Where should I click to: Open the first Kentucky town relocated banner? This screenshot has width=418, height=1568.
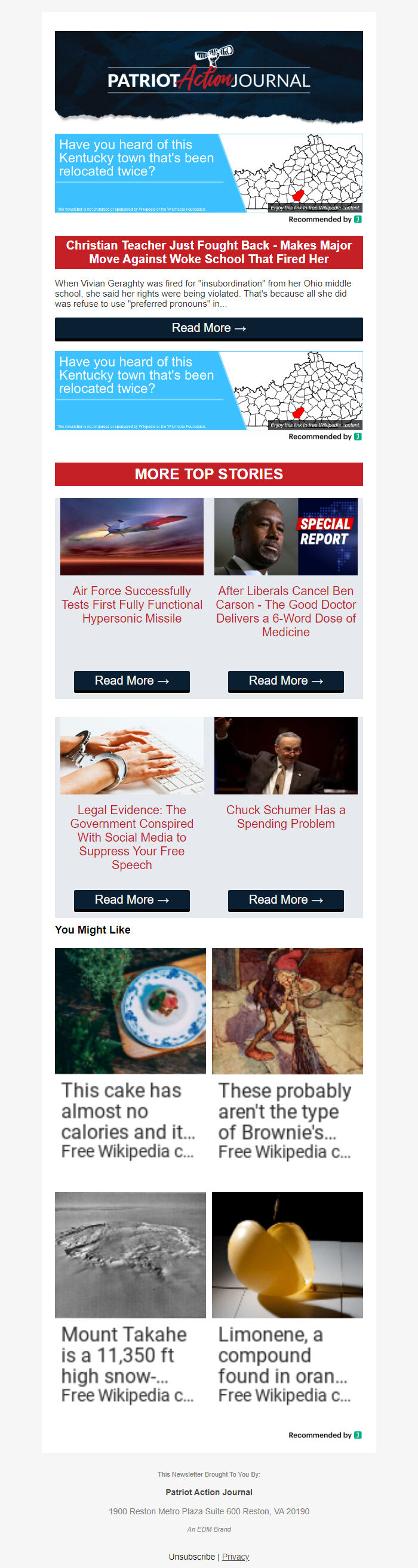coord(208,173)
